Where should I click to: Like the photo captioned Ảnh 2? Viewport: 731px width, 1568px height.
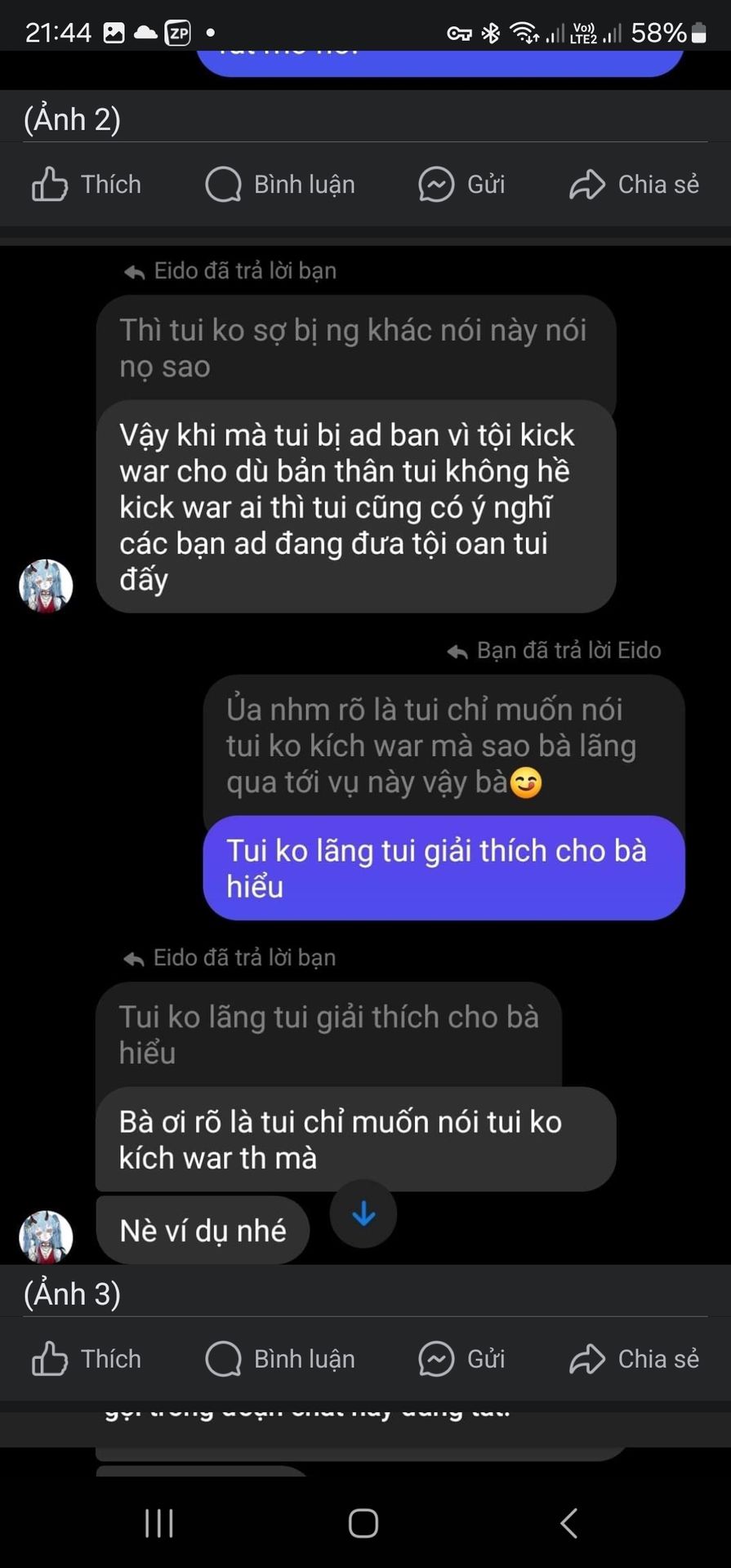tap(87, 185)
